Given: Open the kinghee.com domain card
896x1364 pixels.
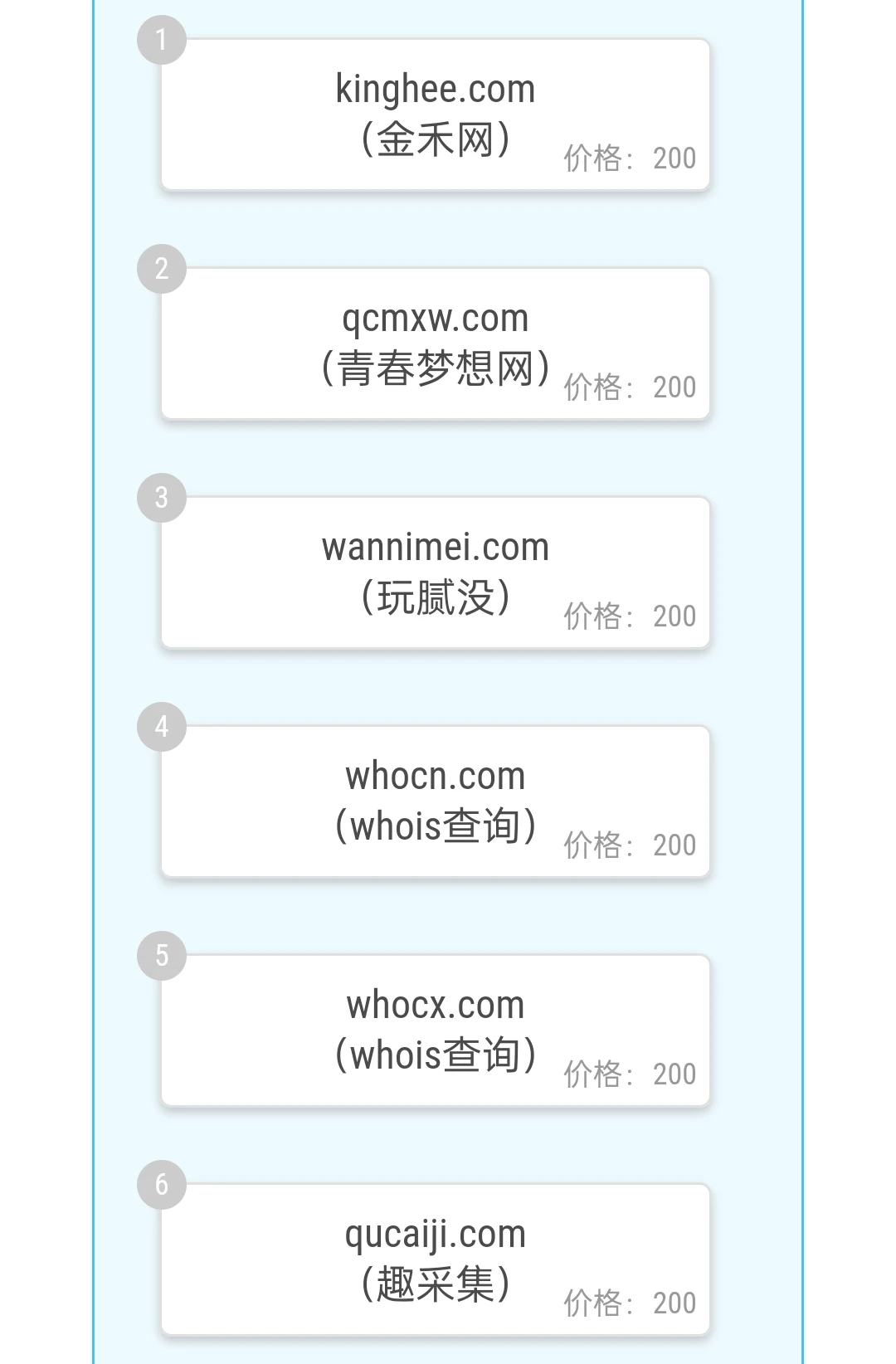Looking at the screenshot, I should (435, 115).
